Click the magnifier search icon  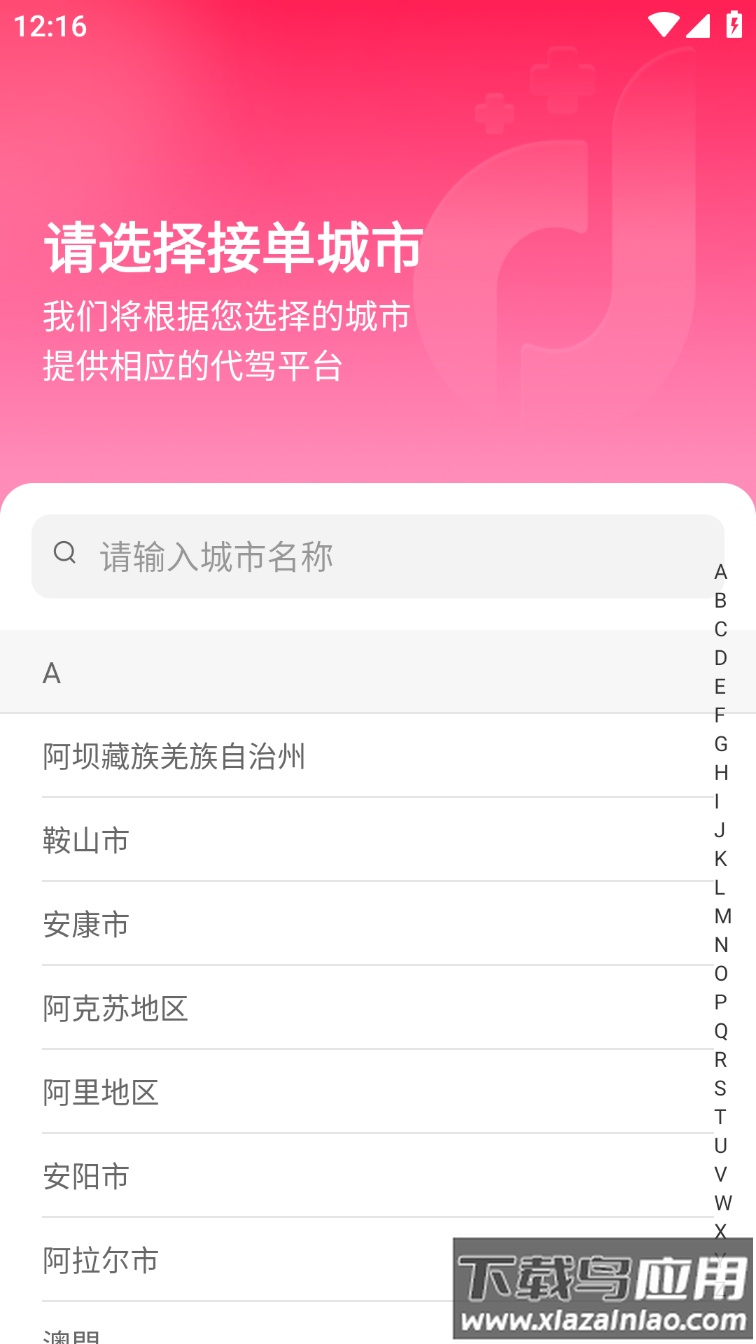coord(65,553)
